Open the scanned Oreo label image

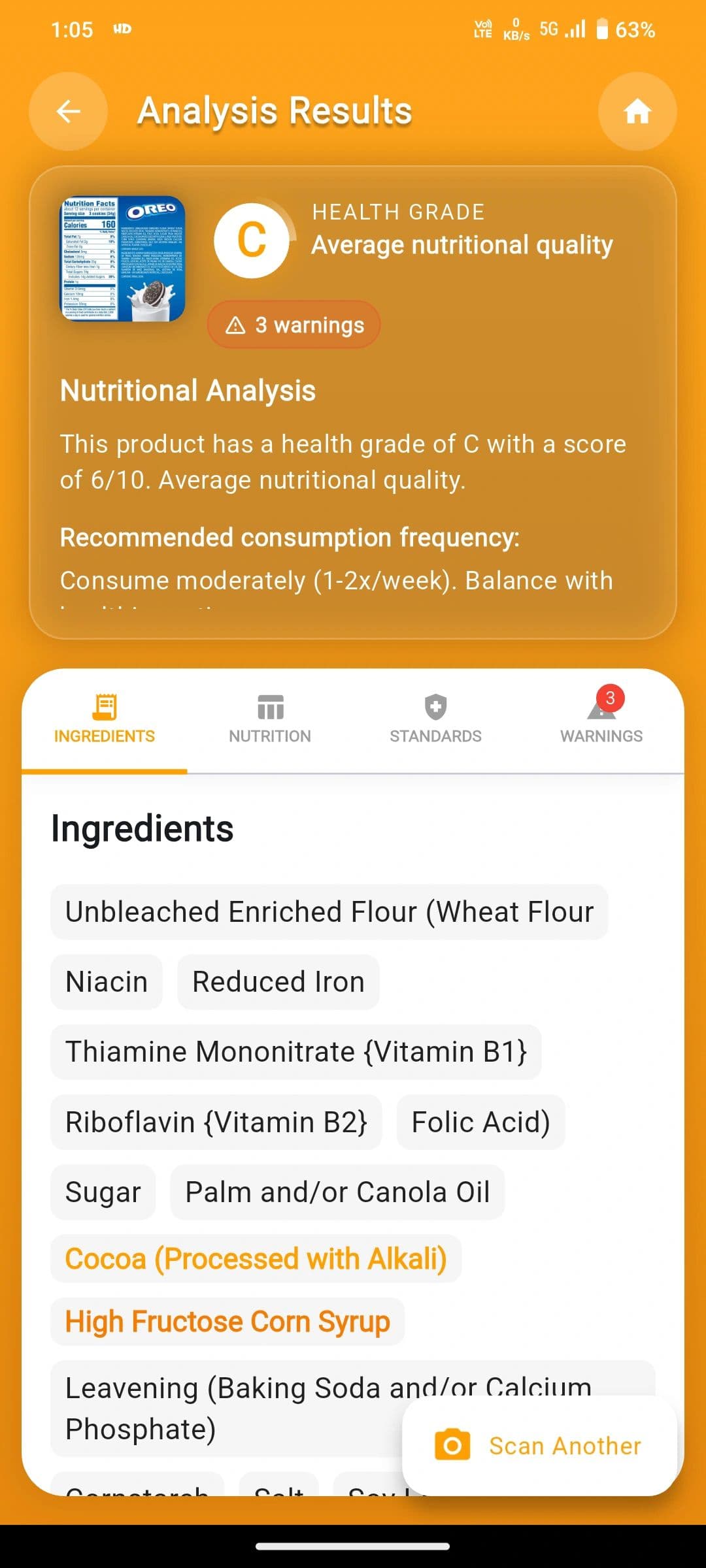[123, 259]
